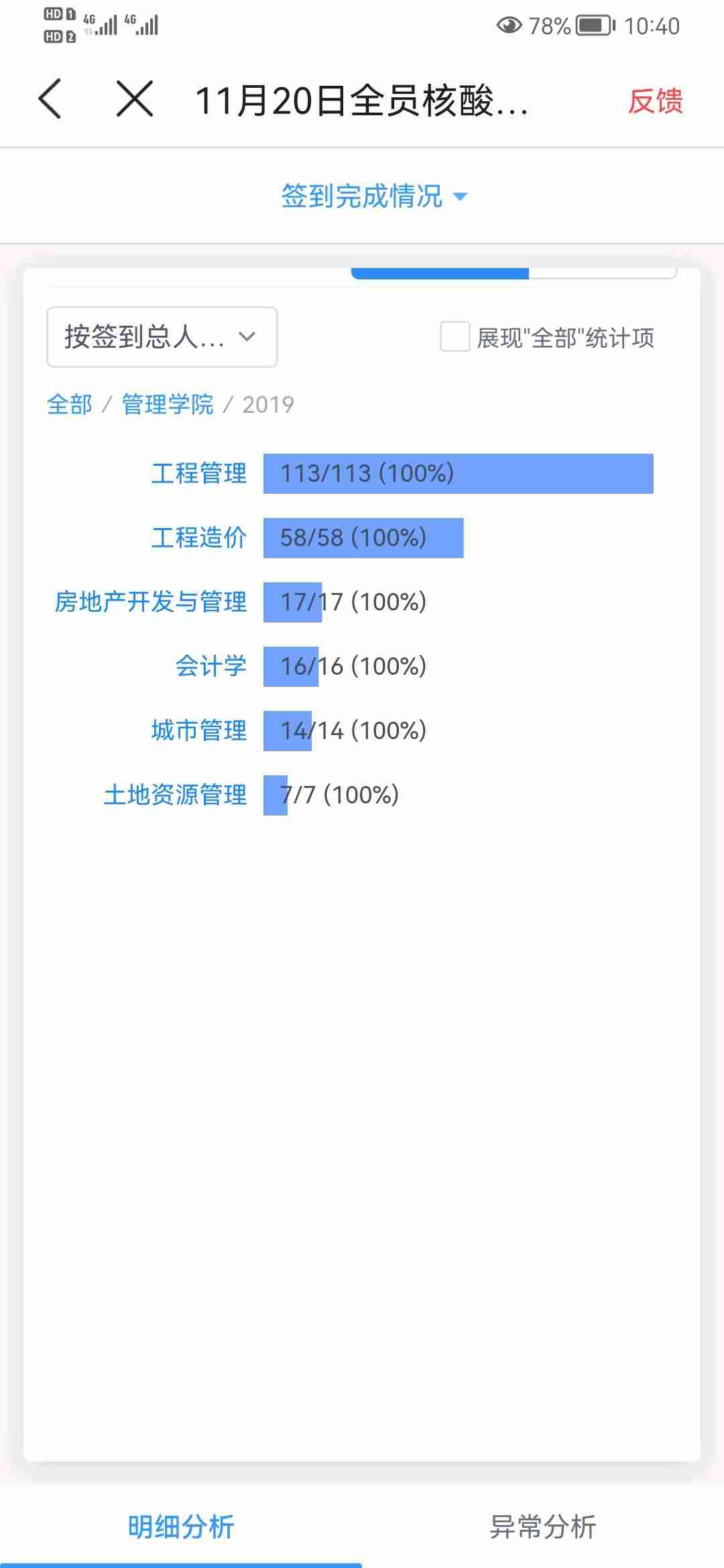Viewport: 724px width, 1568px height.
Task: Open the 土地资源管理 row
Action: tap(175, 795)
